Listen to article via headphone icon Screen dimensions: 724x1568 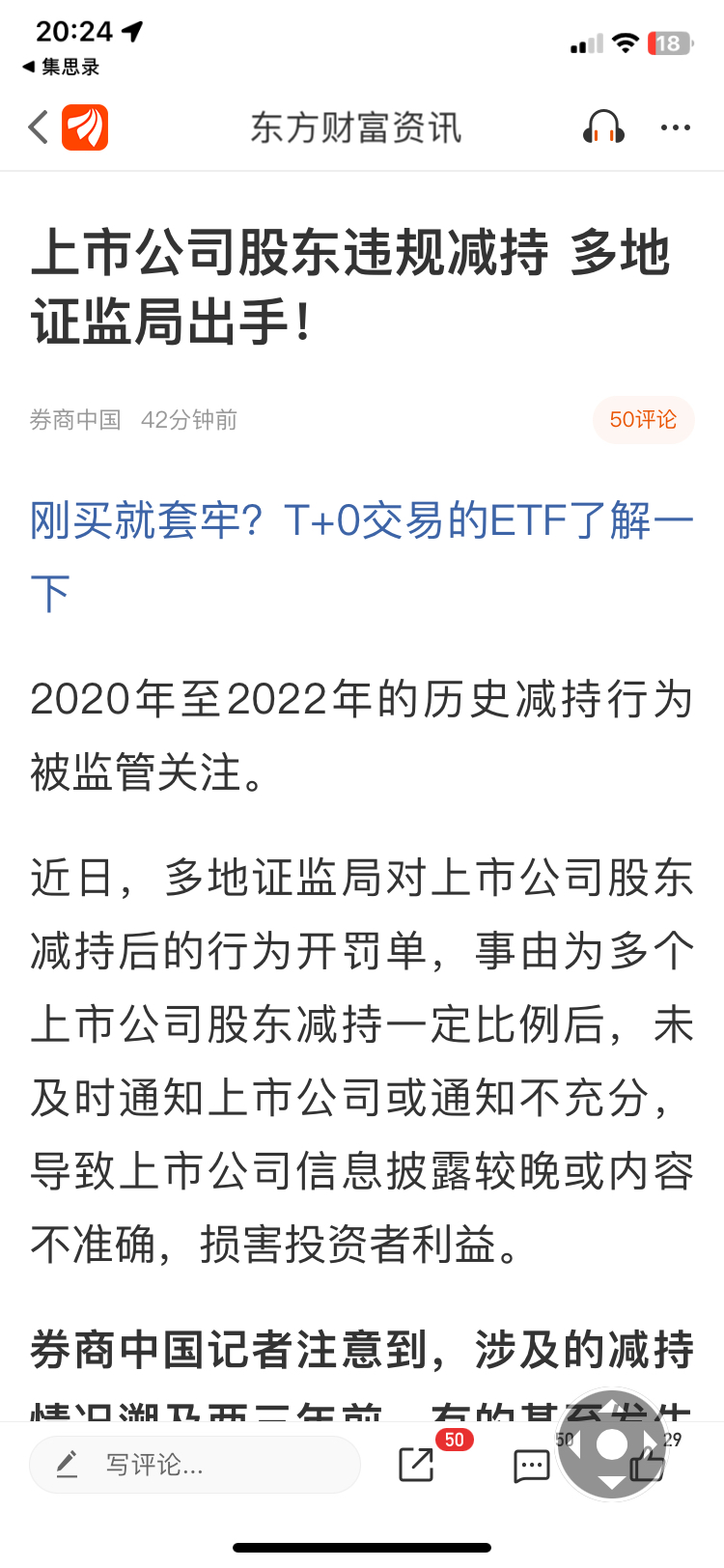[x=603, y=127]
